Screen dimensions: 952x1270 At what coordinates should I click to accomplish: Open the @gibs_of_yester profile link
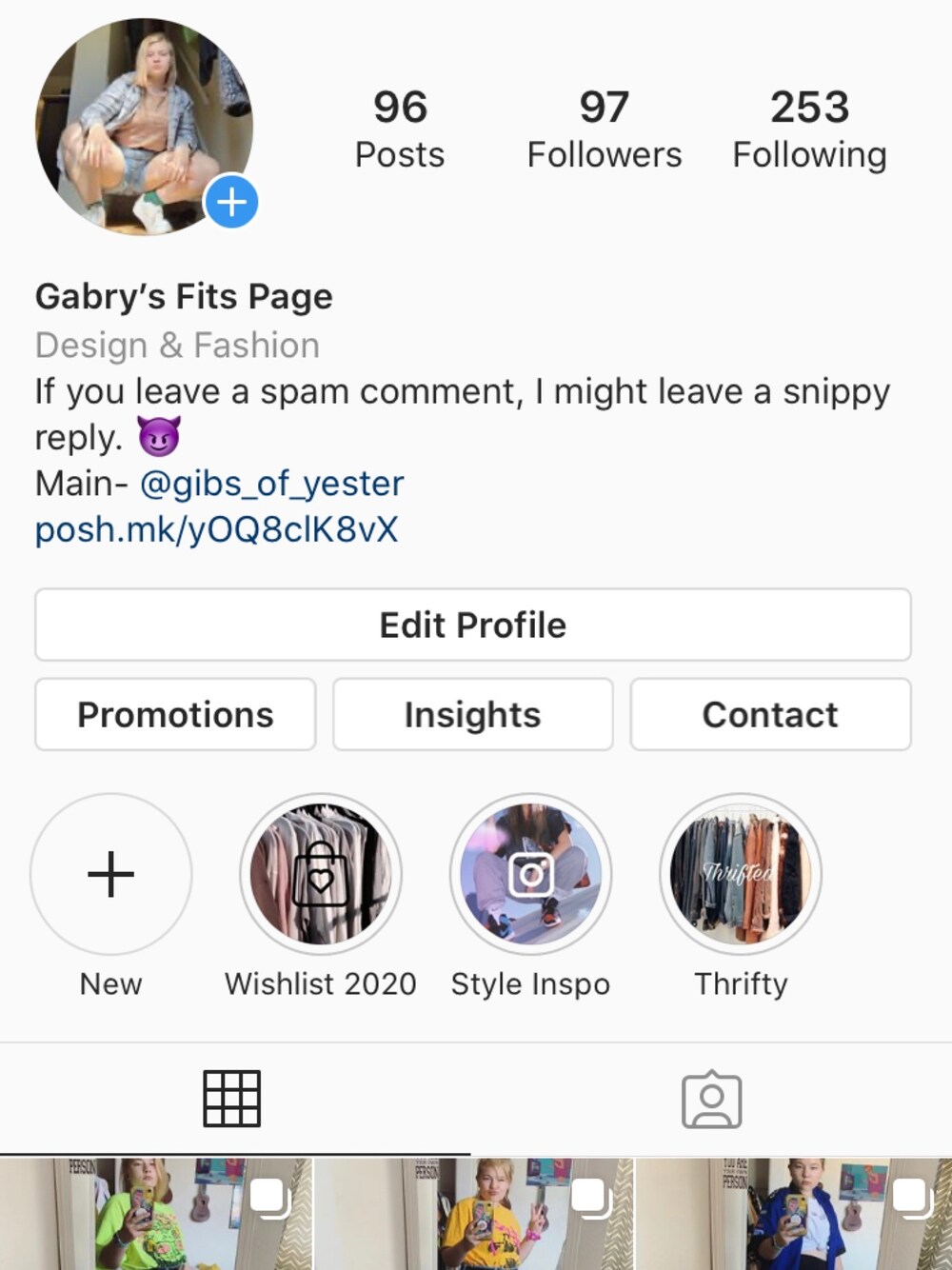tap(271, 484)
